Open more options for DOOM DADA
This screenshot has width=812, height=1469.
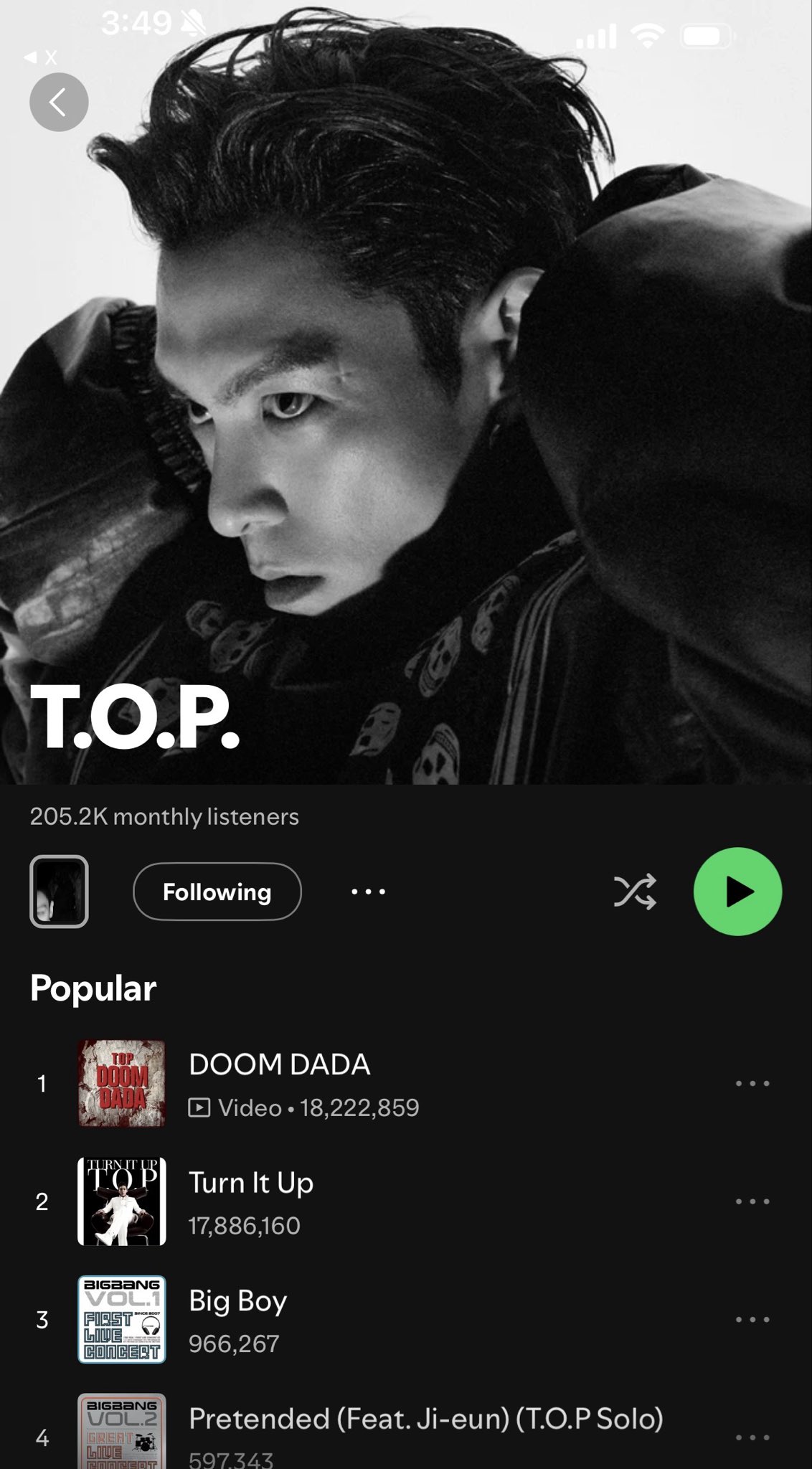(x=752, y=1083)
